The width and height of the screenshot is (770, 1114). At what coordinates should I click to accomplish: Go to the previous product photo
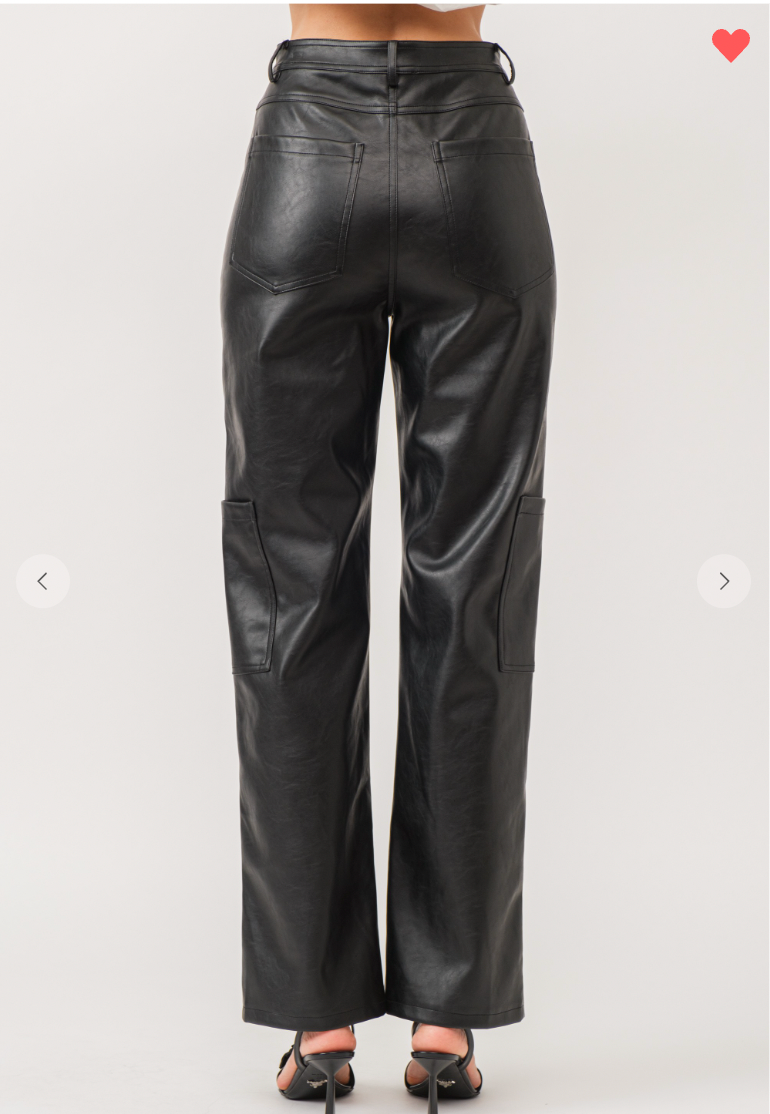[x=43, y=581]
